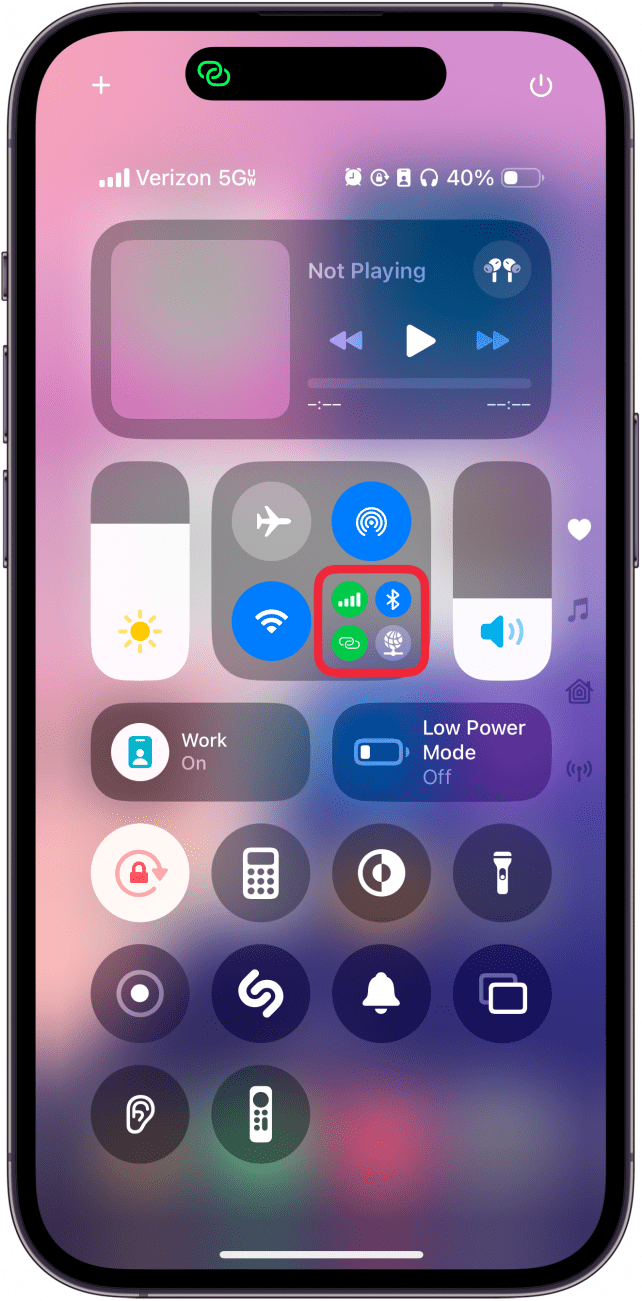Toggle Dark Mode appearance
Screen dimensions: 642x1301
coord(381,873)
